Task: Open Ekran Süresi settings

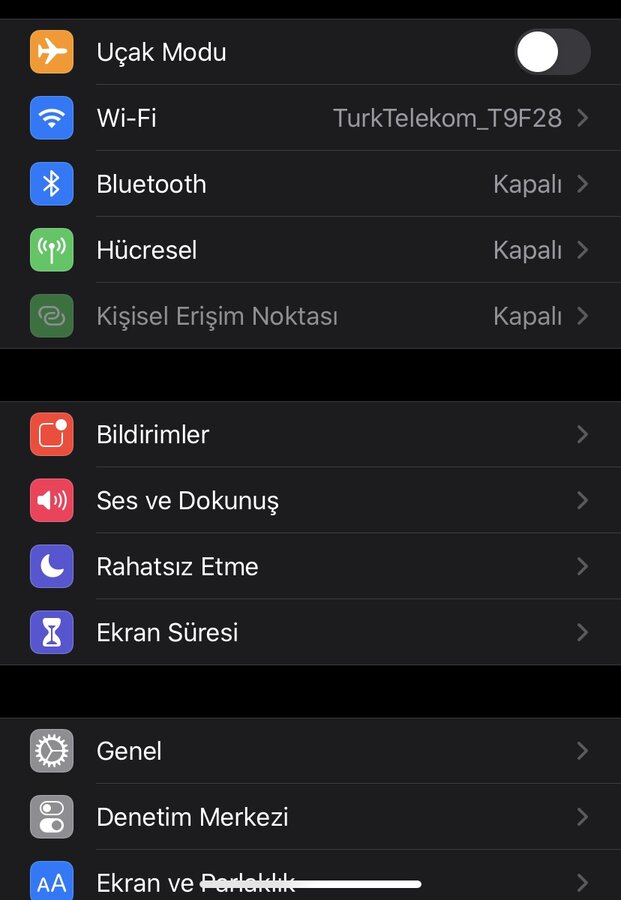Action: pos(310,633)
